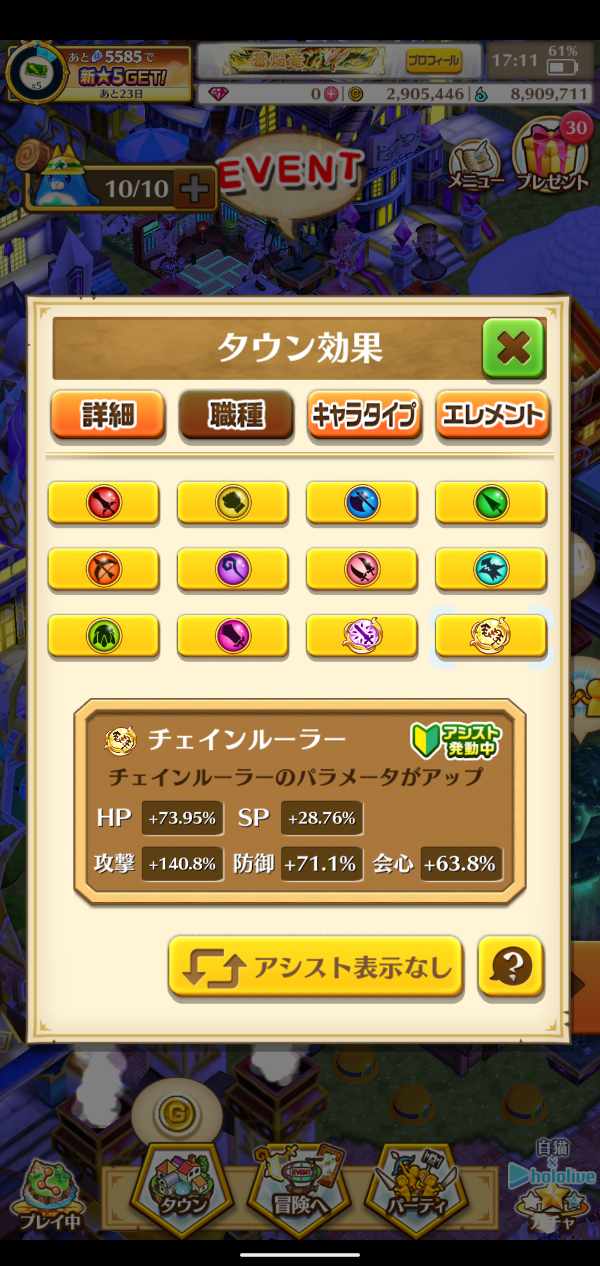Open the question mark help button
This screenshot has width=600, height=1266.
[x=511, y=966]
